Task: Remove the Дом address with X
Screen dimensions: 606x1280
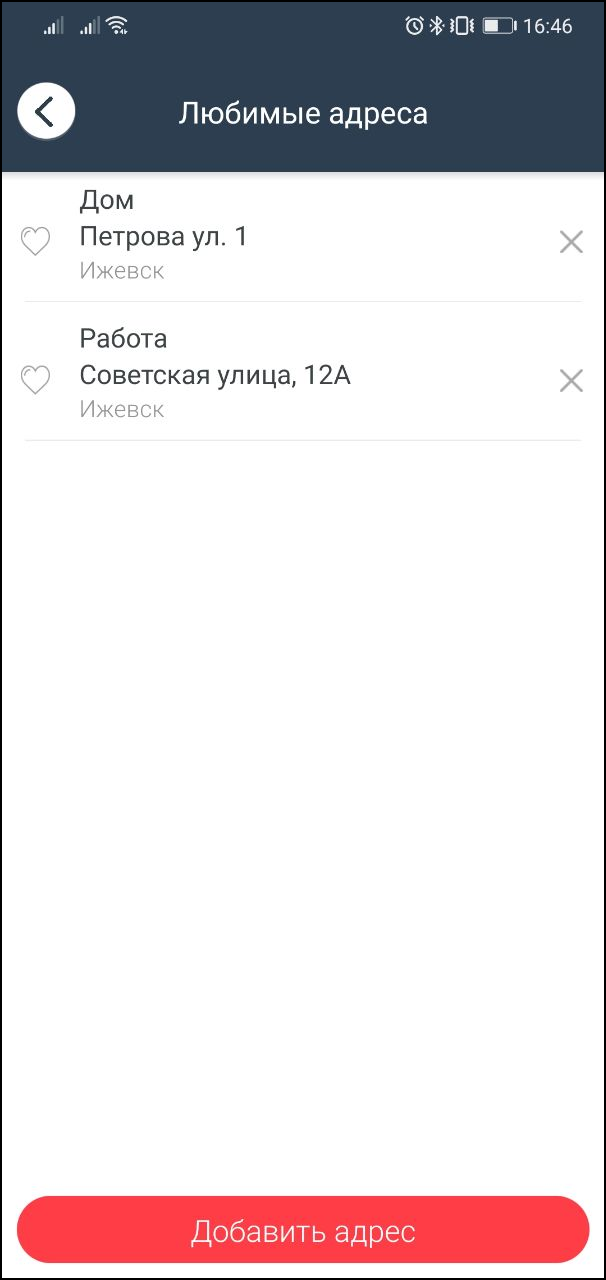Action: [571, 242]
